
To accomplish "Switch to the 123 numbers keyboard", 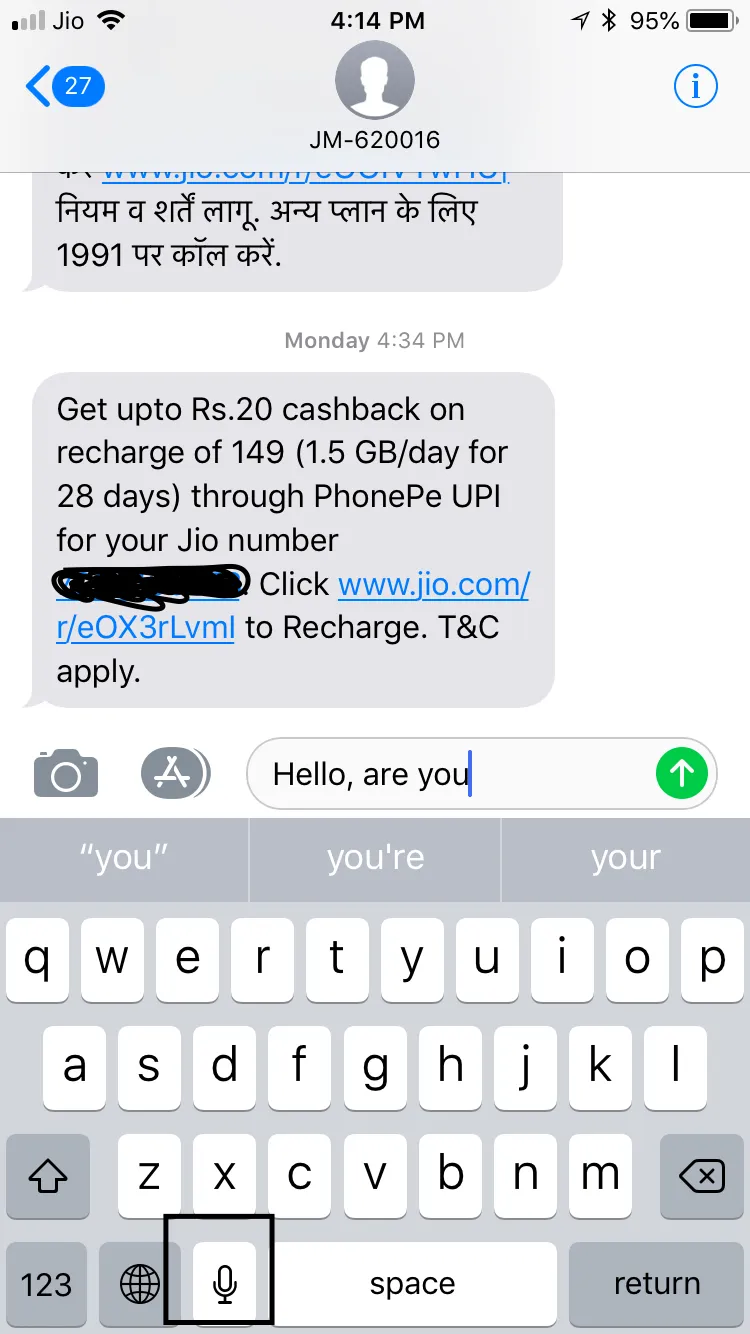I will coord(46,1283).
